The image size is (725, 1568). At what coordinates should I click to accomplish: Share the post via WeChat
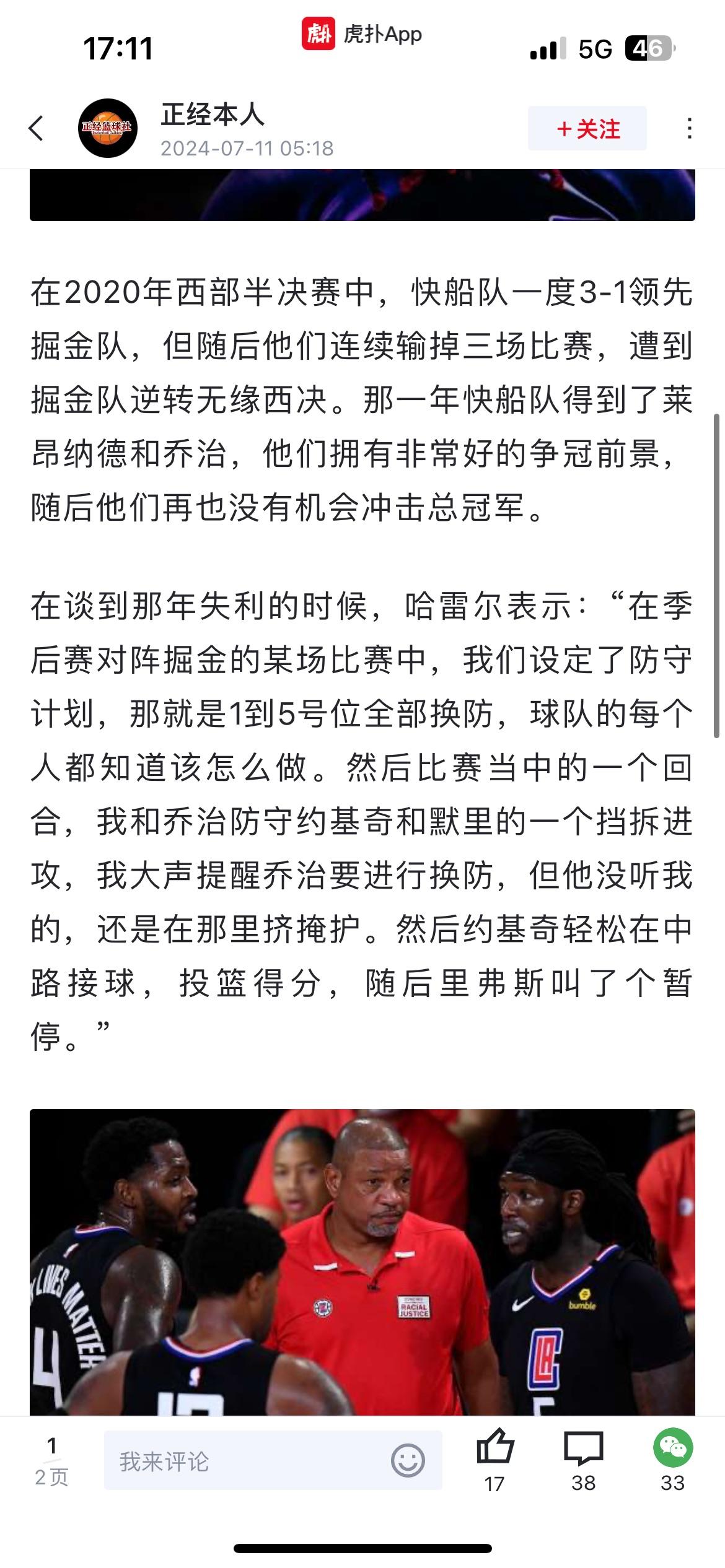pos(672,1449)
